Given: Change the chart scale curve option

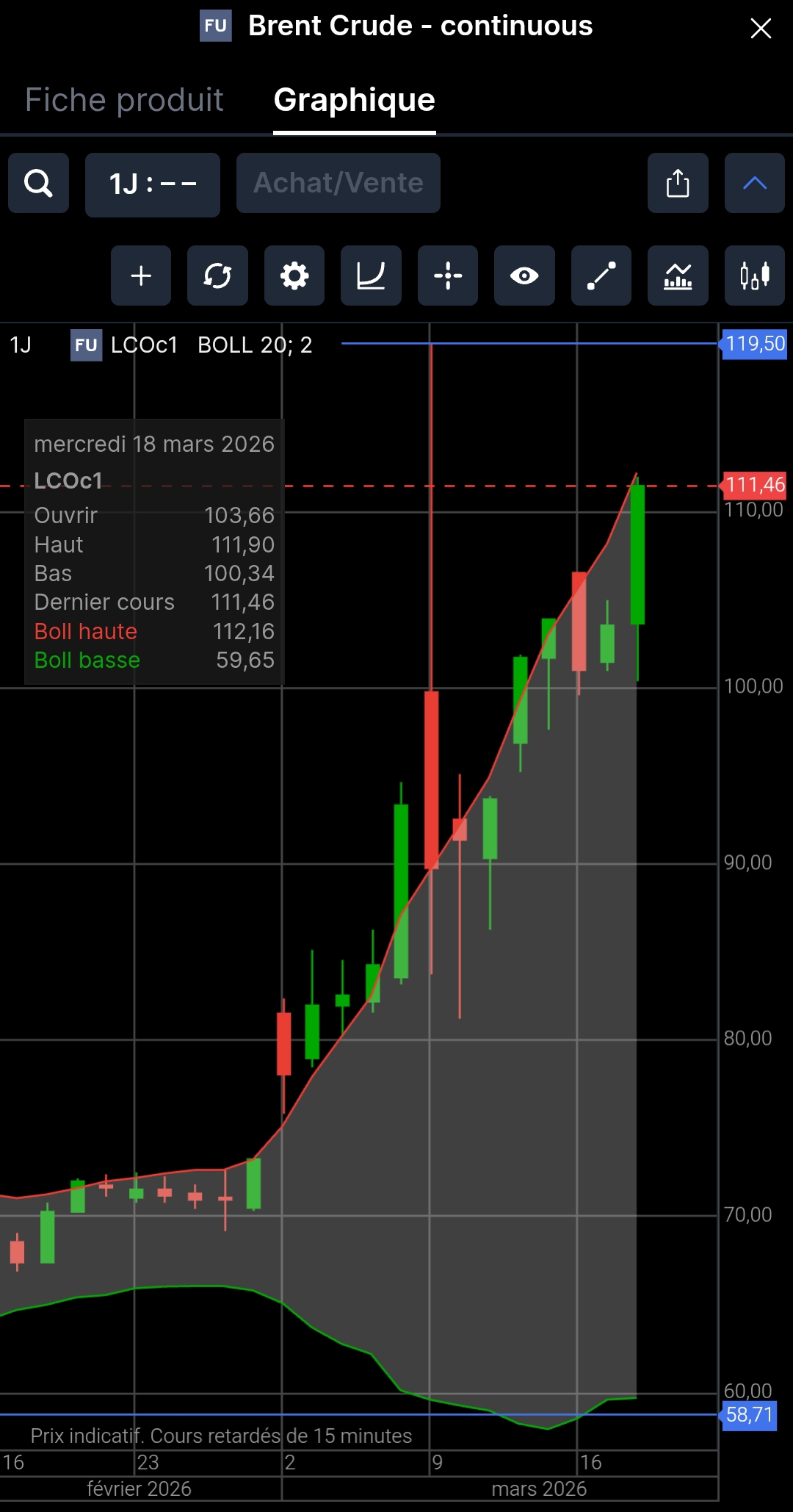Looking at the screenshot, I should point(371,276).
